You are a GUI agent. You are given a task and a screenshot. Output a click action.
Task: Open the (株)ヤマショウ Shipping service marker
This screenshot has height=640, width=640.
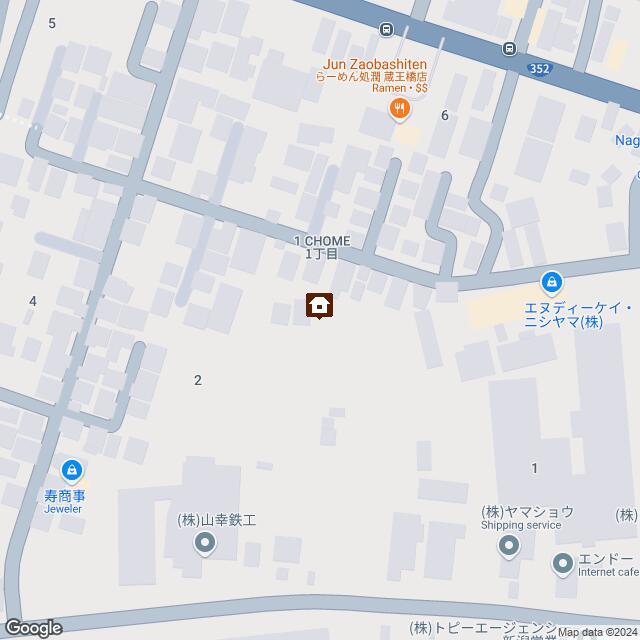pyautogui.click(x=509, y=546)
